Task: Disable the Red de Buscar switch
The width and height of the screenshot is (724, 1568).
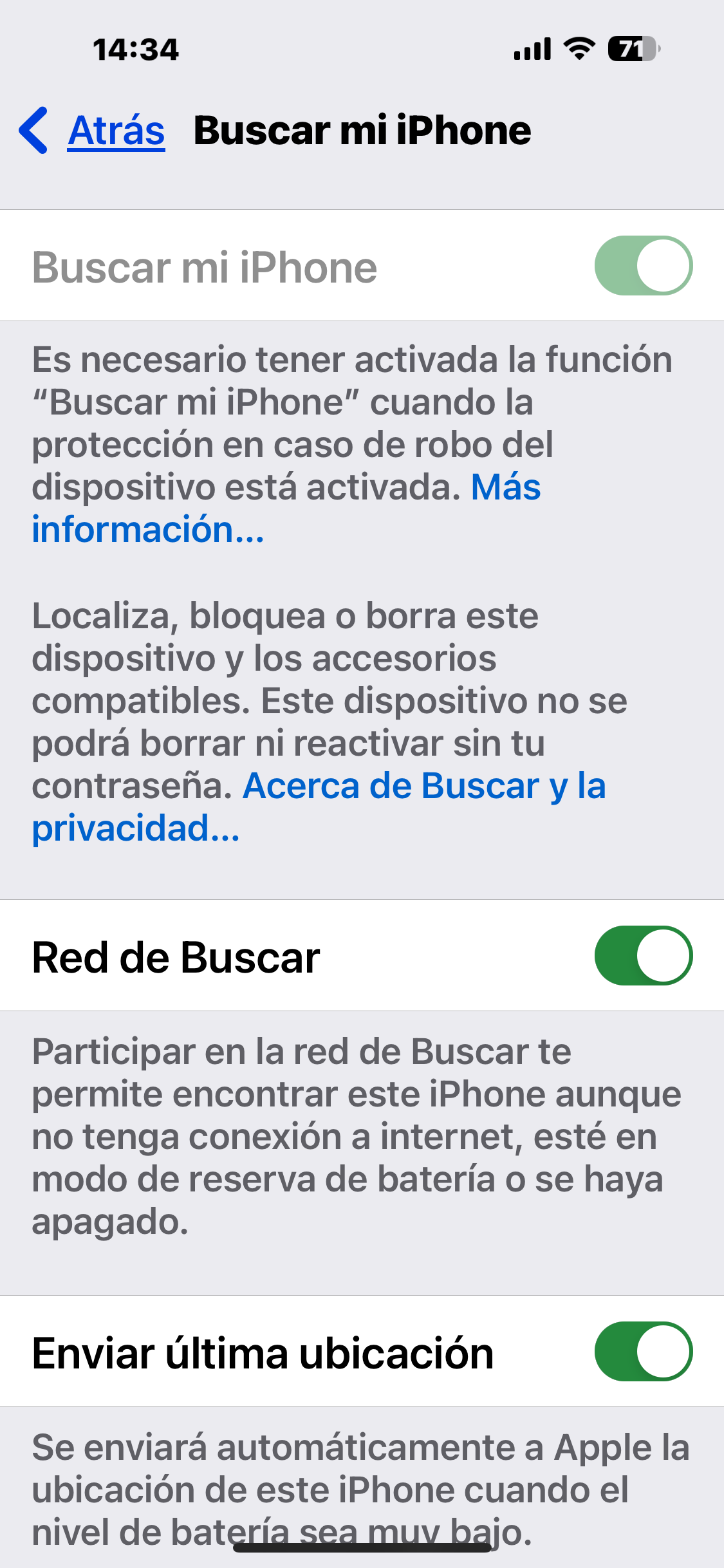Action: click(643, 955)
